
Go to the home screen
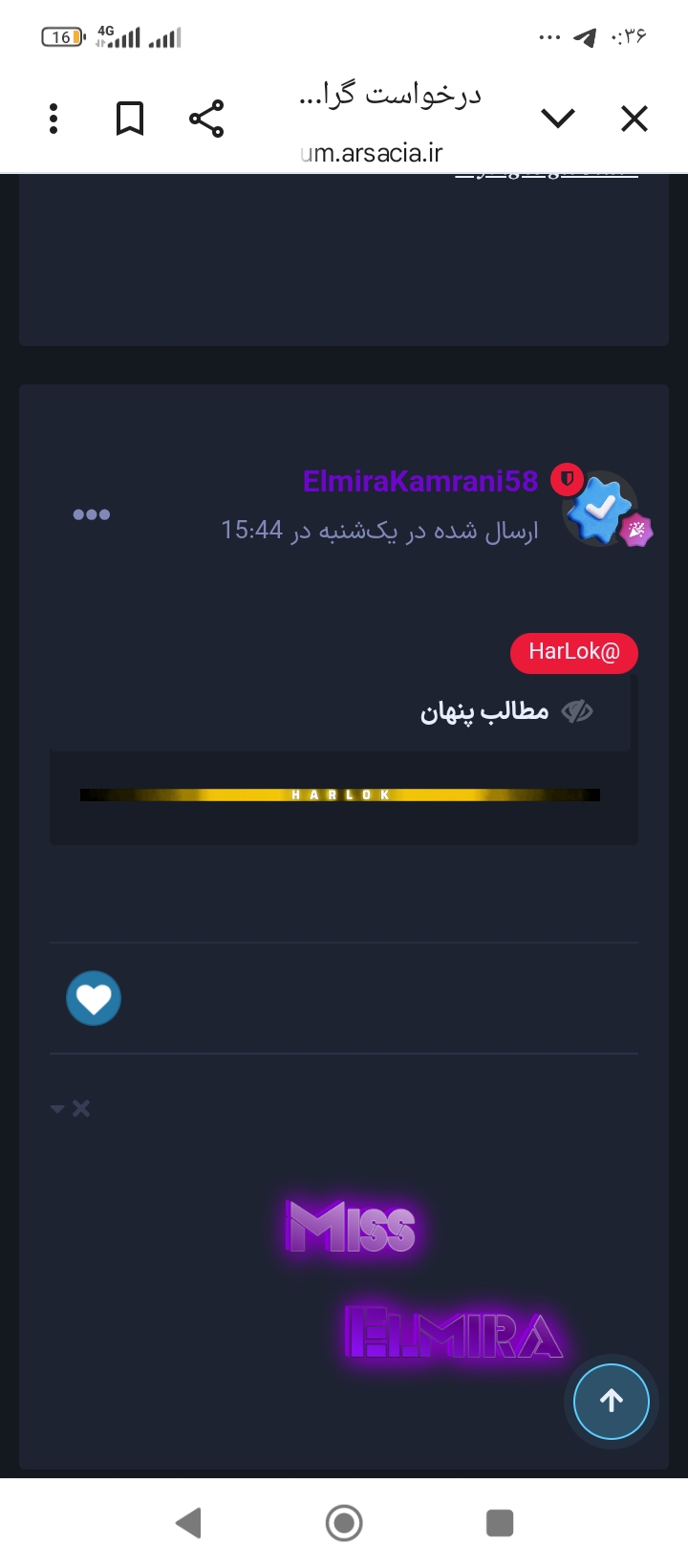(344, 1522)
